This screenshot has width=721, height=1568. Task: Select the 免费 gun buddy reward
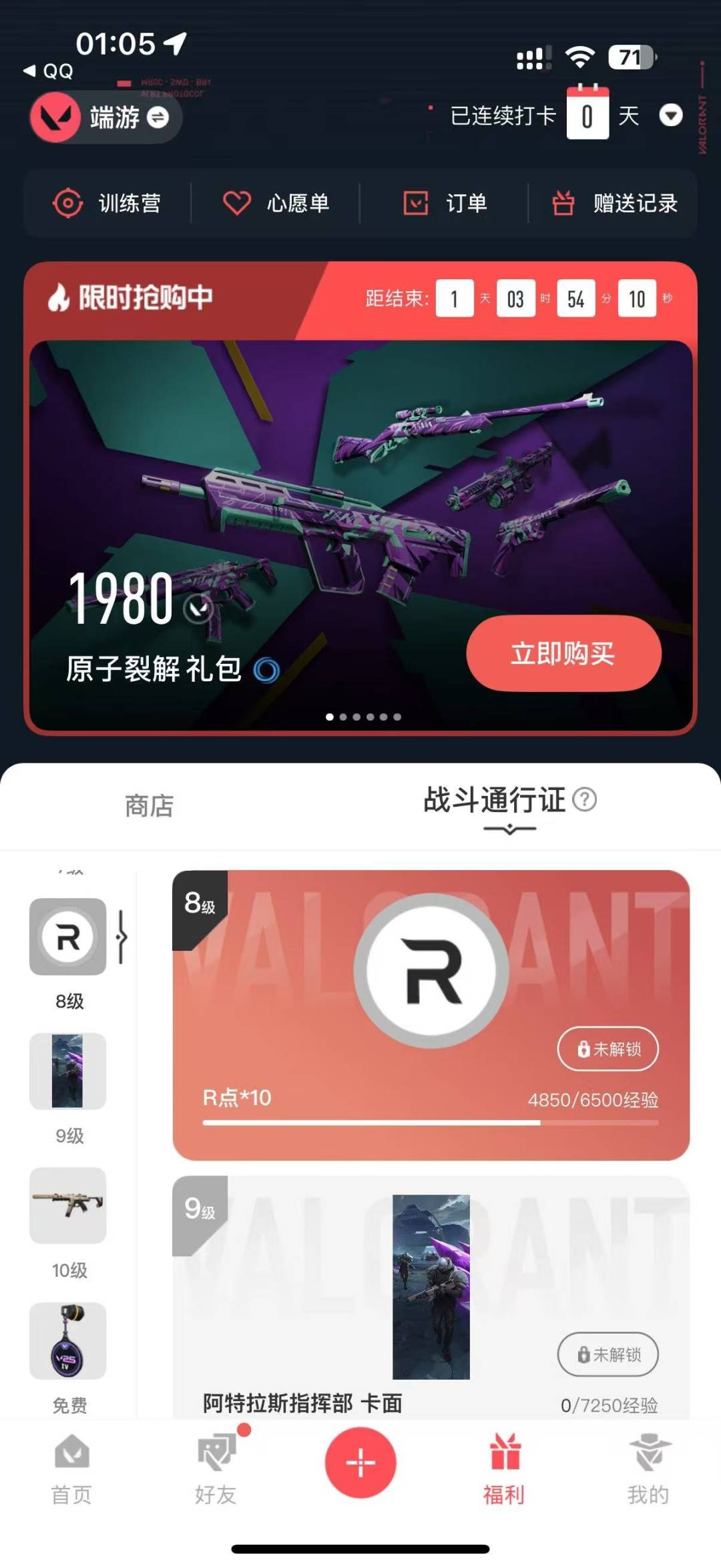pos(68,1340)
